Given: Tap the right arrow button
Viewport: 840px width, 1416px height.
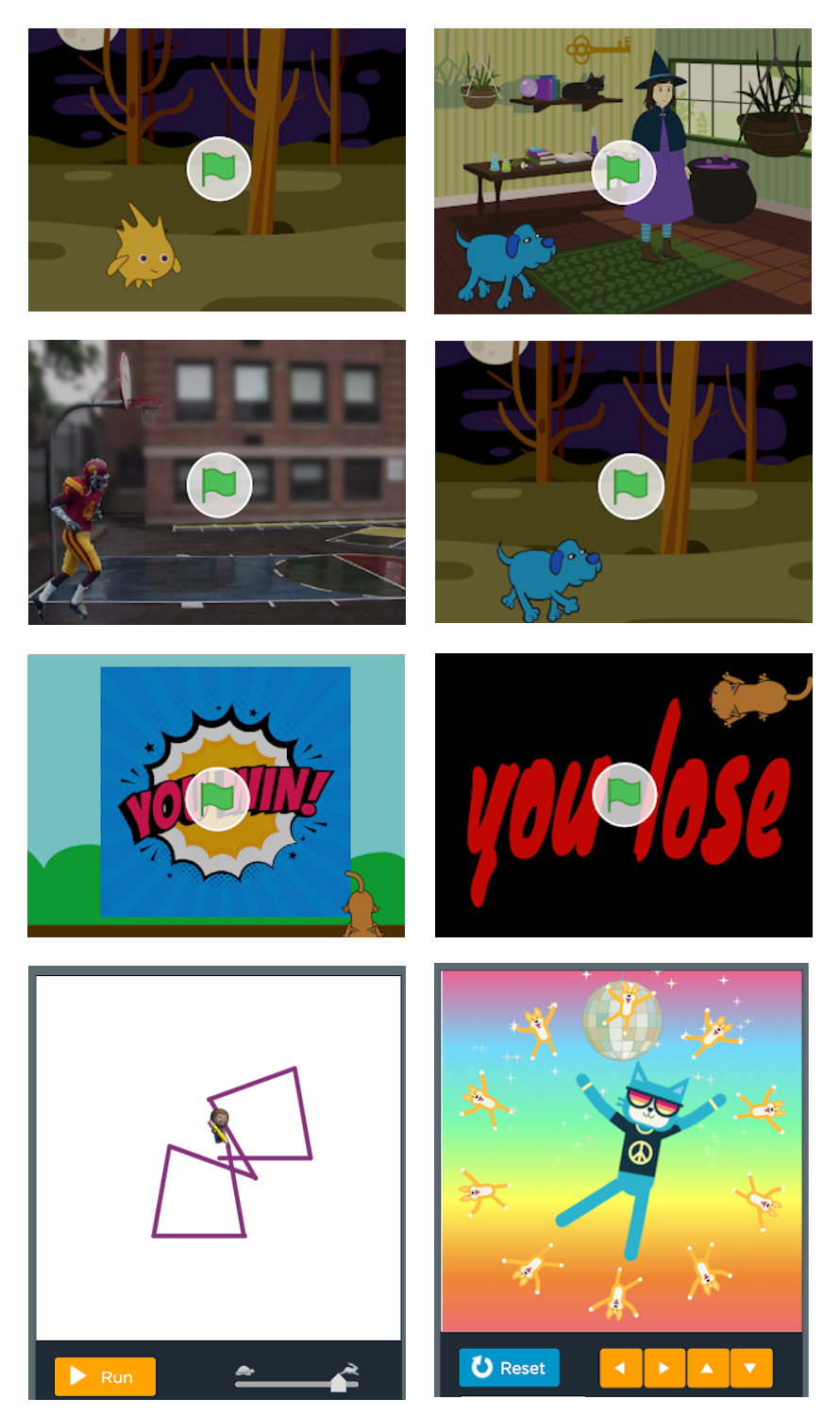Looking at the screenshot, I should (664, 1368).
